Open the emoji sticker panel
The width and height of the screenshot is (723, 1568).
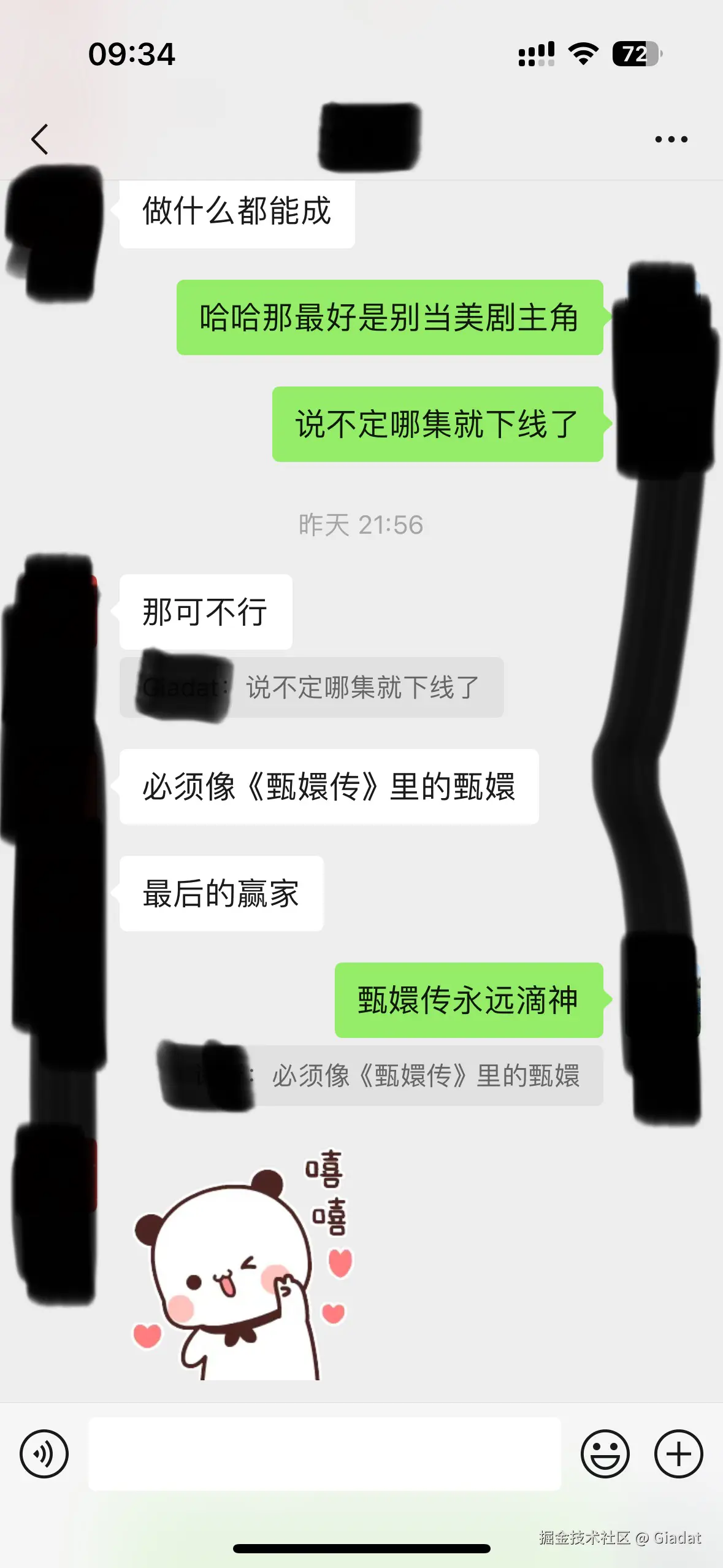coord(605,1453)
